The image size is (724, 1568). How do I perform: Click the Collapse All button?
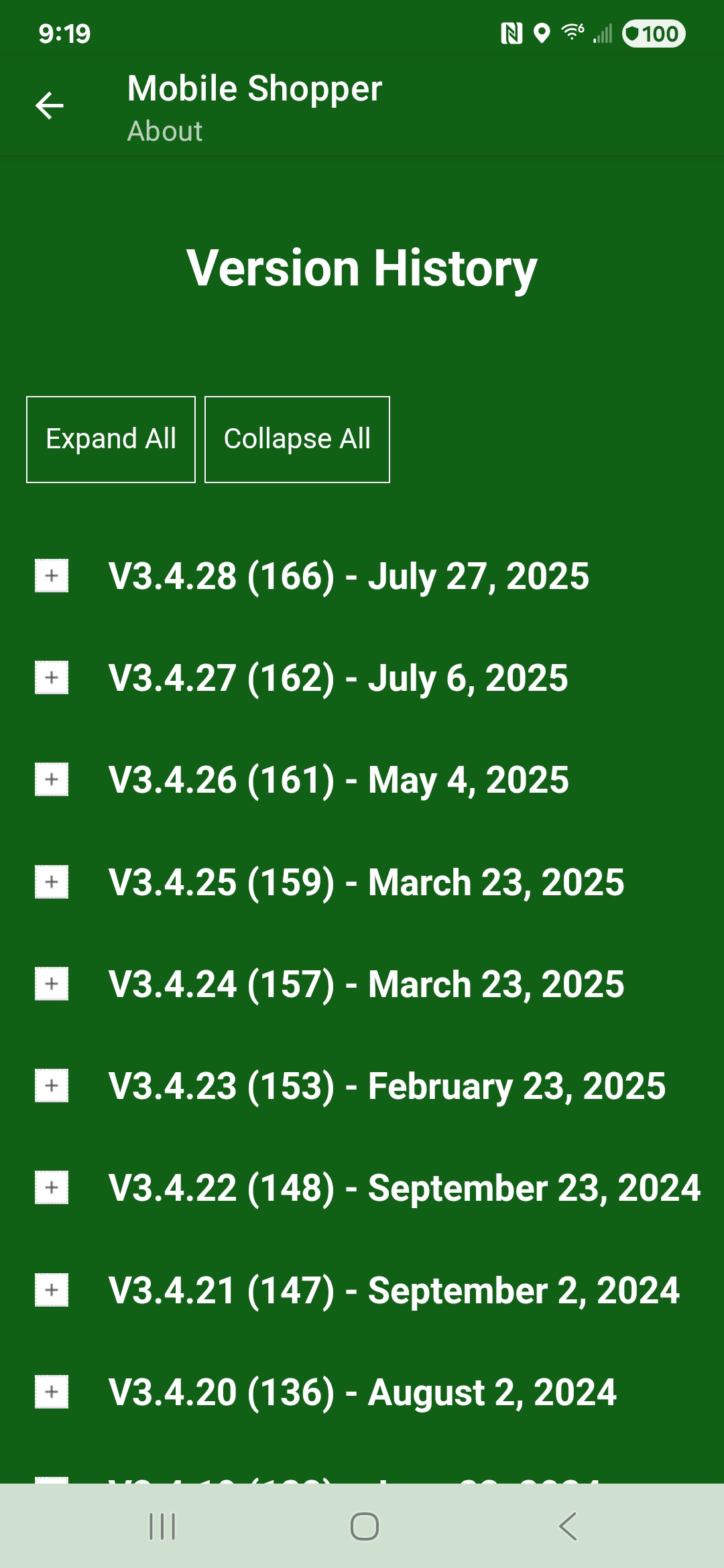pos(297,439)
